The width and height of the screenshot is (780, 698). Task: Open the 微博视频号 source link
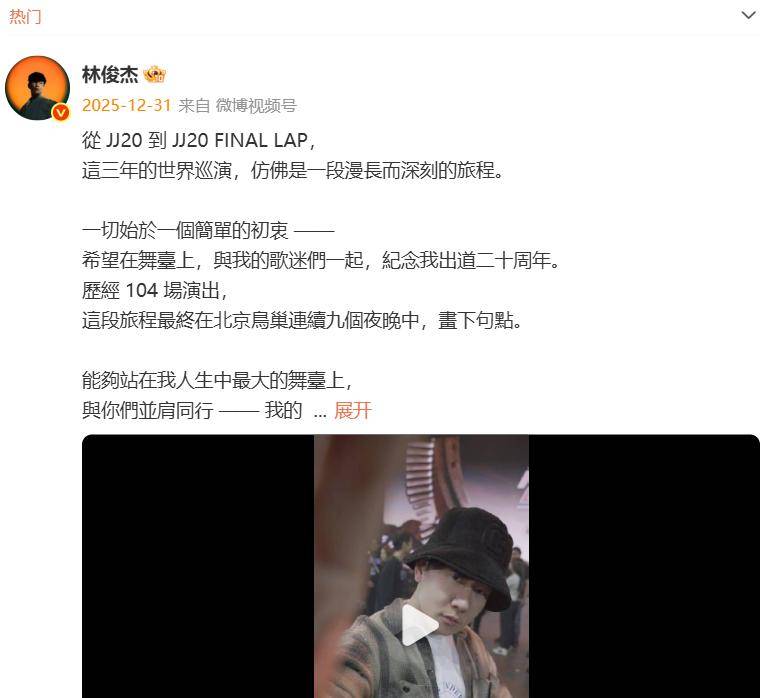(x=256, y=105)
